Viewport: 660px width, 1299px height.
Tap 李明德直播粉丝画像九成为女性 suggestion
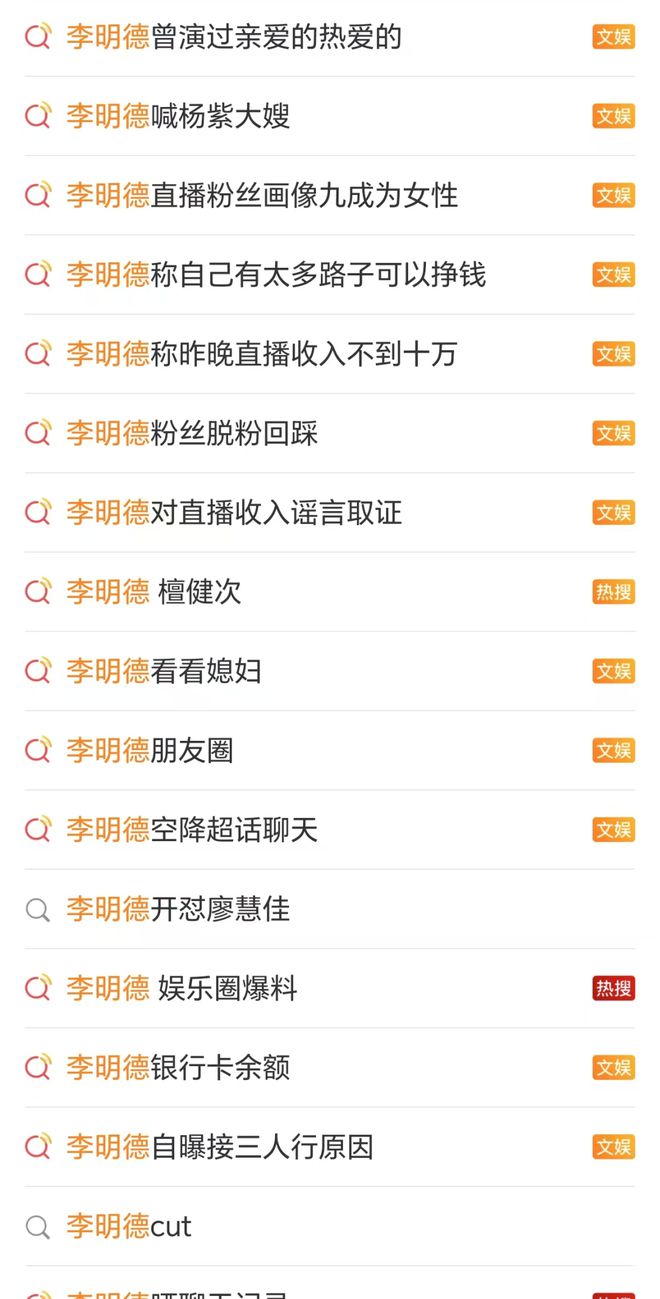330,195
